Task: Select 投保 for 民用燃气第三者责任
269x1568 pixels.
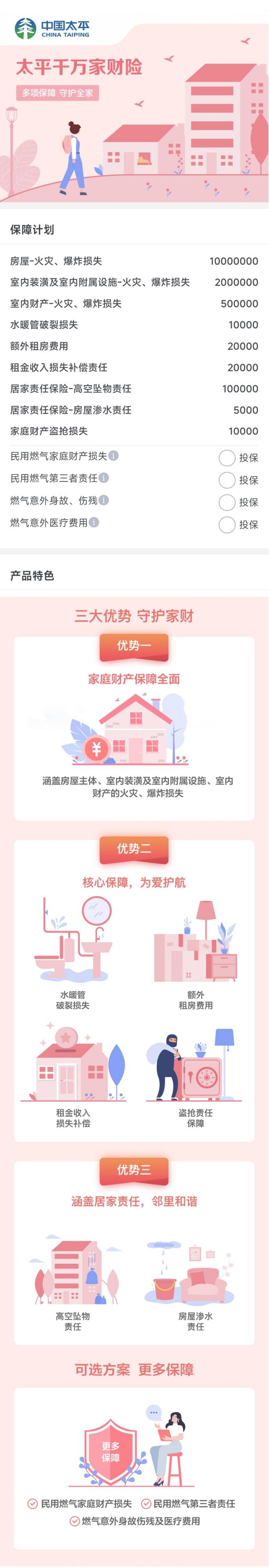Action: point(227,480)
